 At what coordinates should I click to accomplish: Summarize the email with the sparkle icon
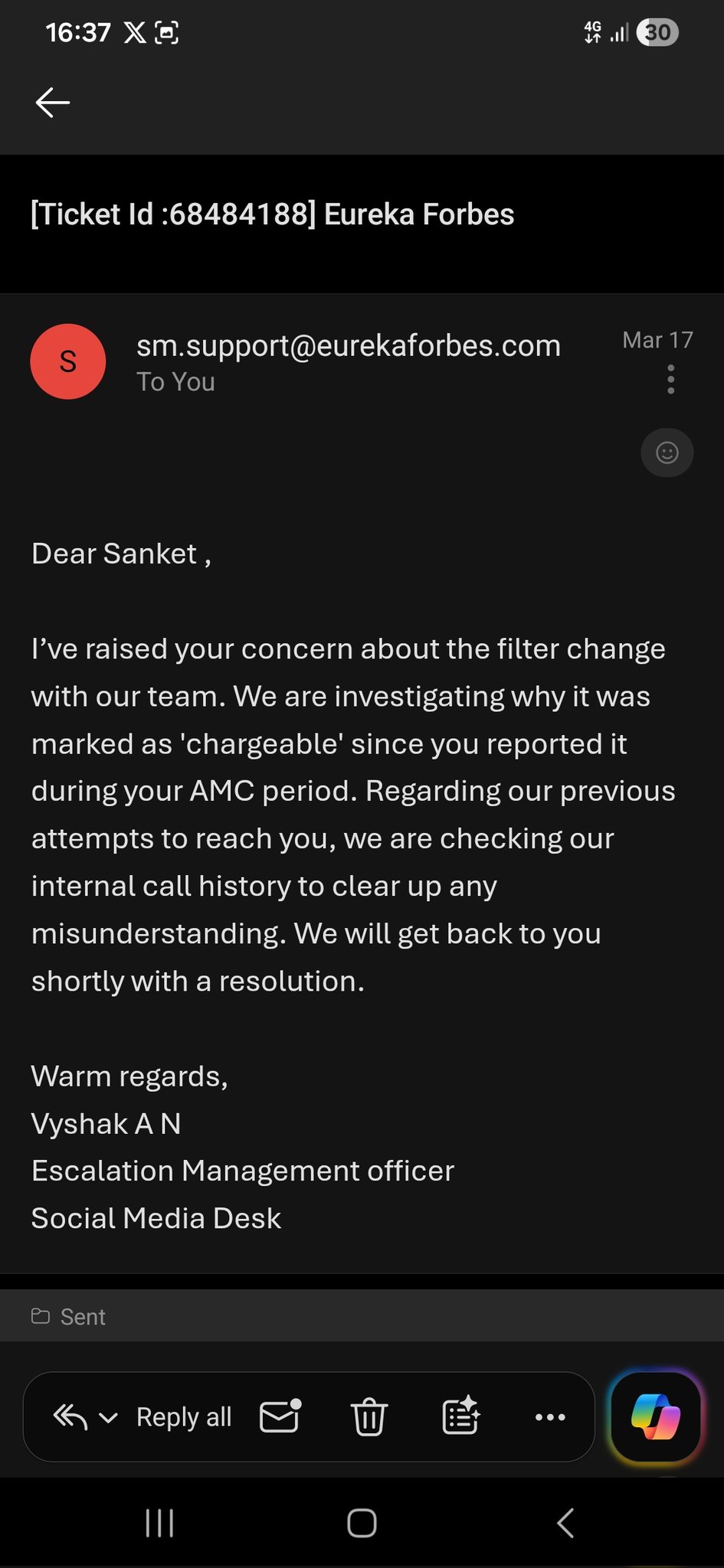460,1416
